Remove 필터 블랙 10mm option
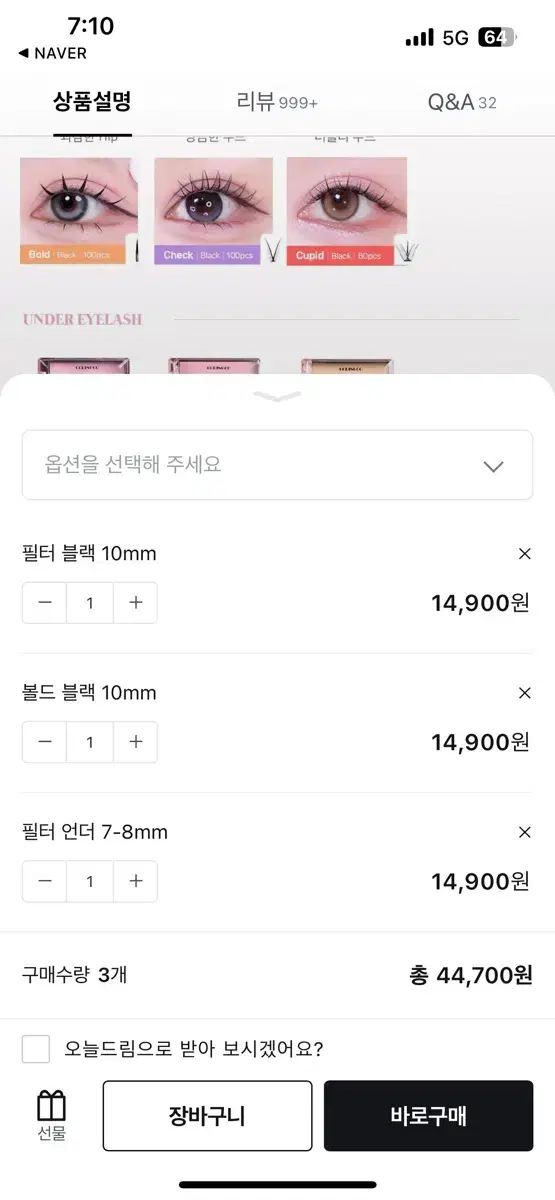 525,554
